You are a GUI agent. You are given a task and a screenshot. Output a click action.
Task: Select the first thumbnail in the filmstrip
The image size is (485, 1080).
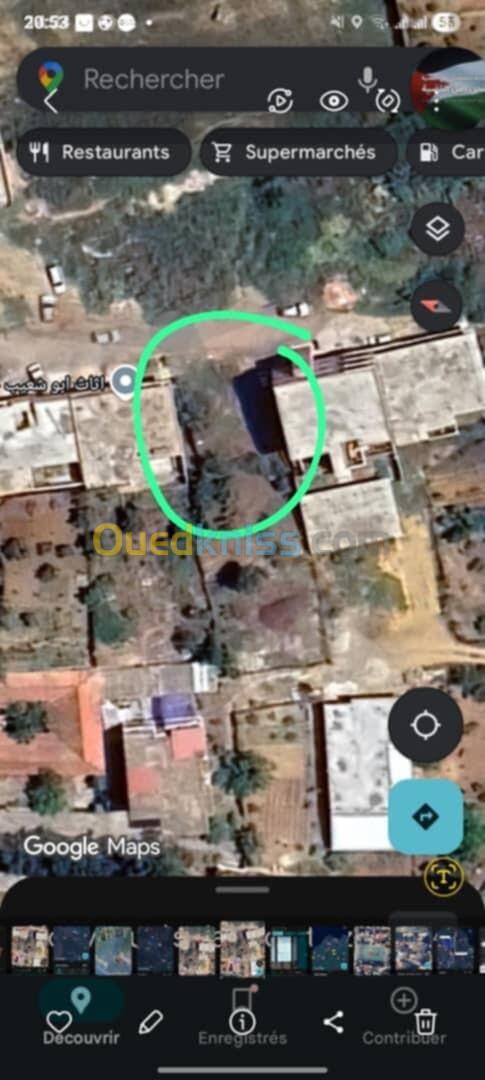tap(30, 950)
